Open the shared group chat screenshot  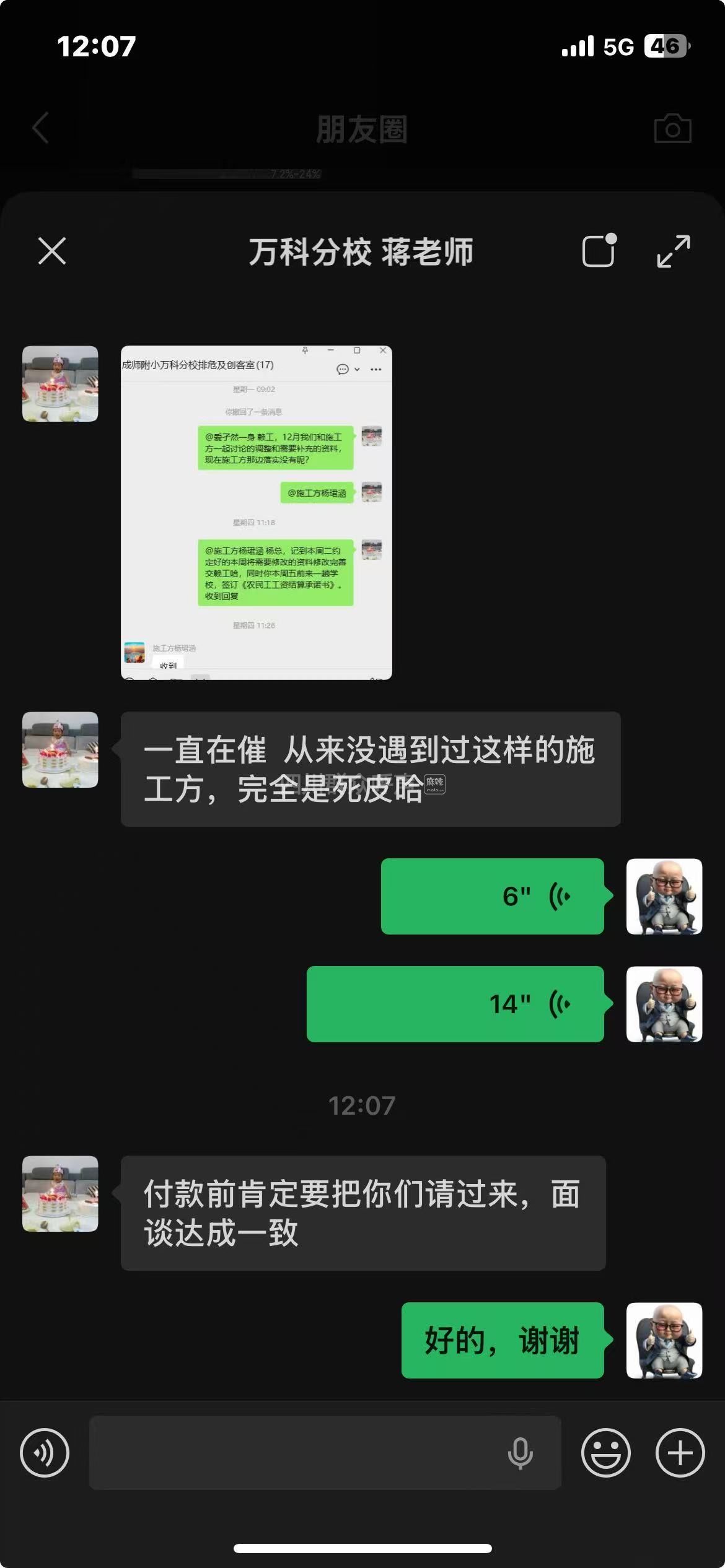pos(256,512)
